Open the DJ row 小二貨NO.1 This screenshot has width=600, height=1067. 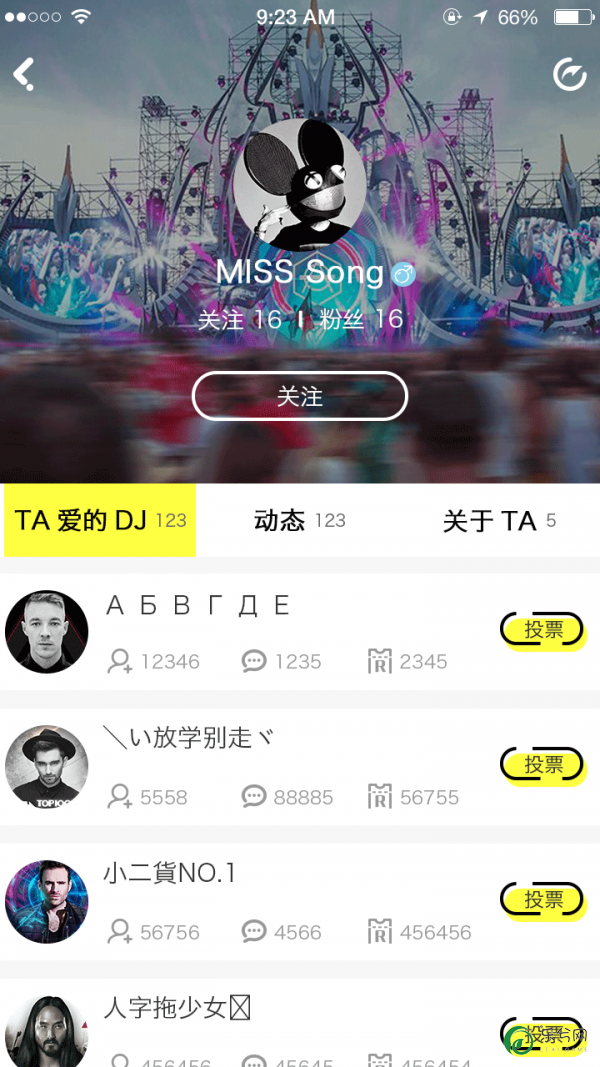coord(280,902)
